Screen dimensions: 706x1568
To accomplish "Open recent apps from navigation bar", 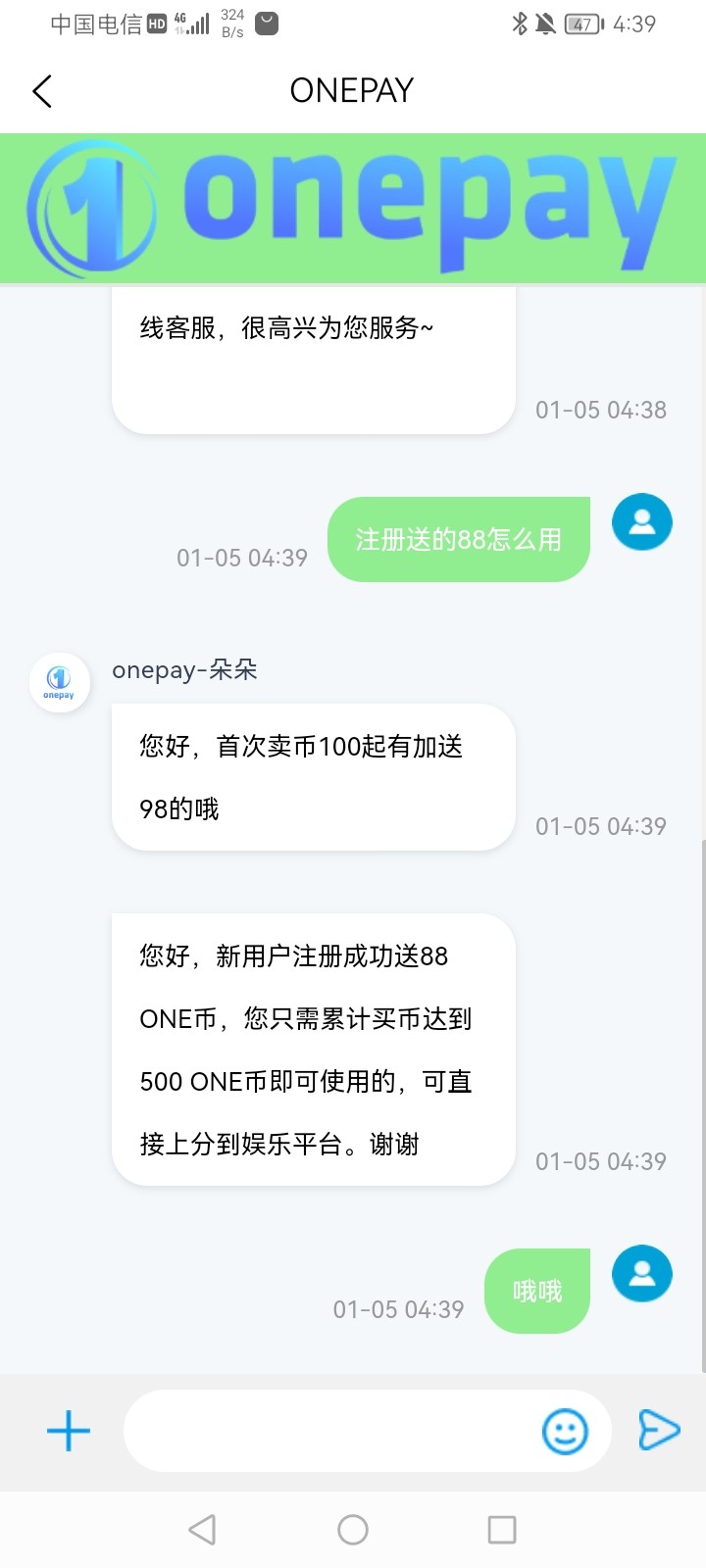I will point(502,1530).
